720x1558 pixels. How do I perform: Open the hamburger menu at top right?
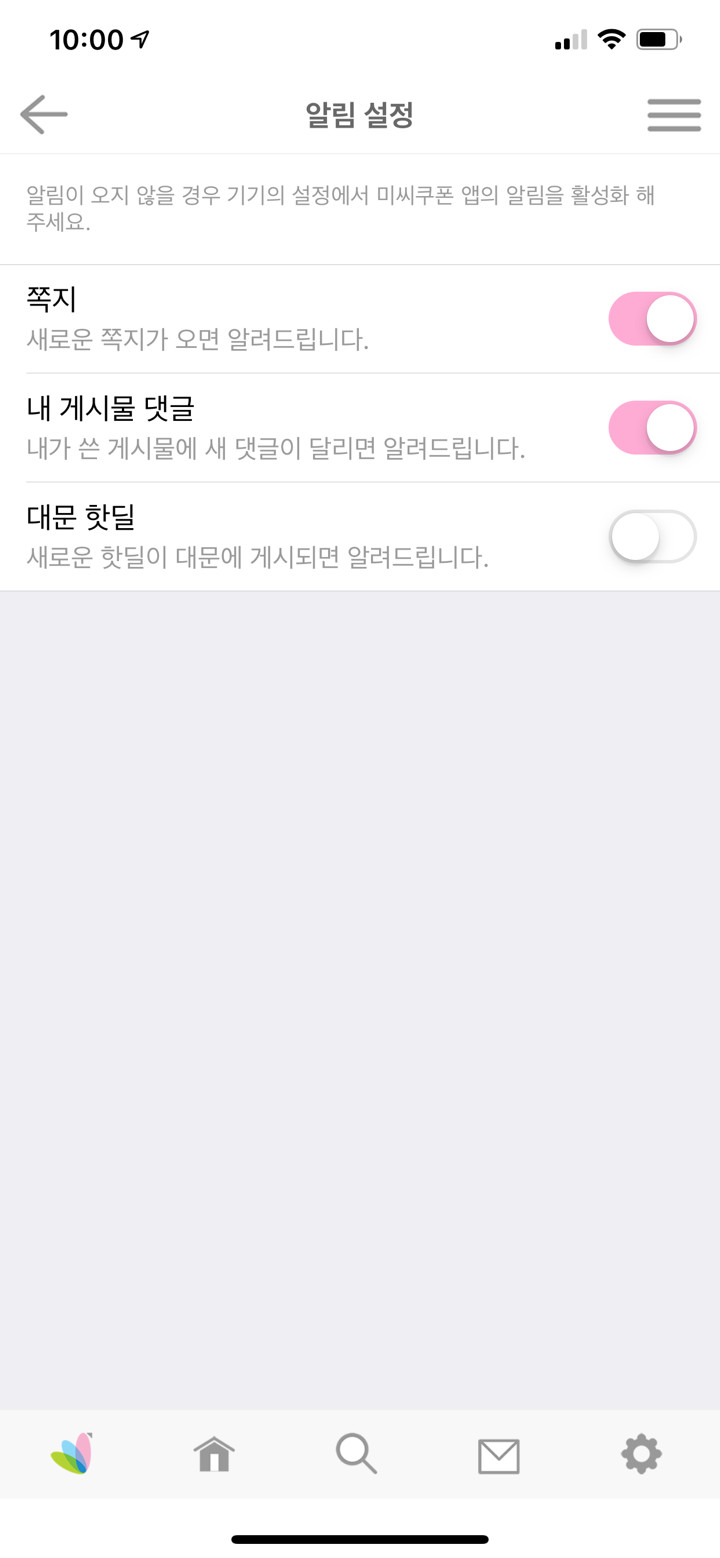pyautogui.click(x=674, y=114)
